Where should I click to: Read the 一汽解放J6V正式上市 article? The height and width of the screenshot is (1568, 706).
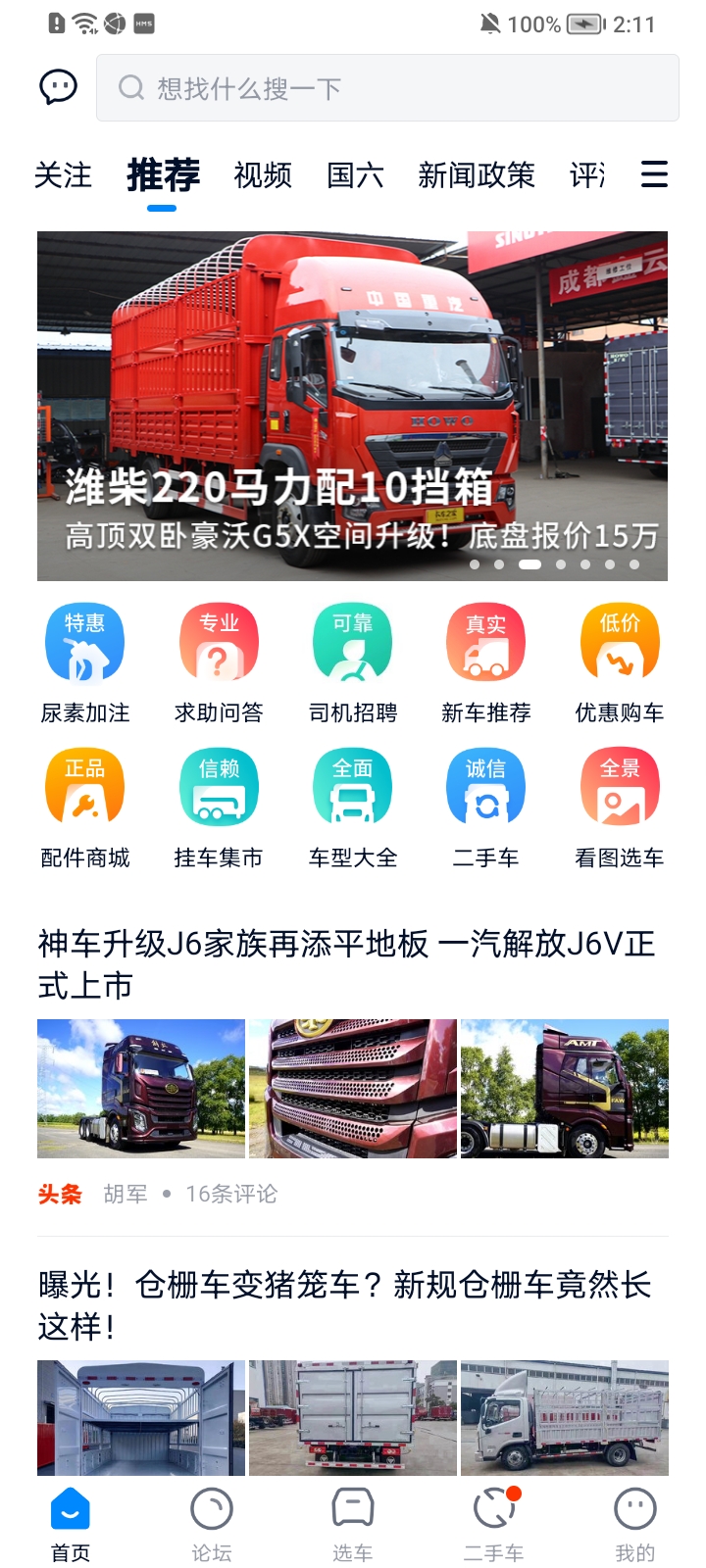(347, 964)
